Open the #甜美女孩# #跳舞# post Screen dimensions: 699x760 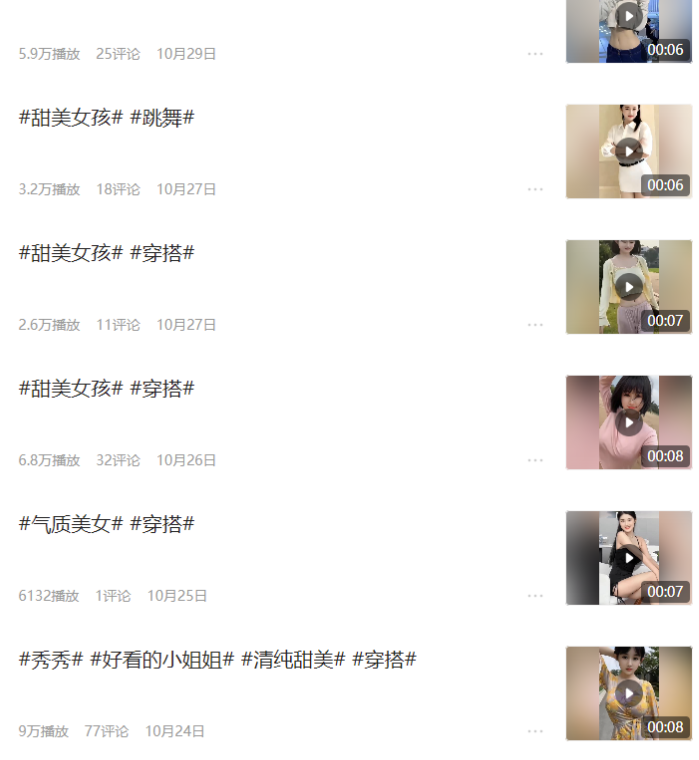coord(106,118)
